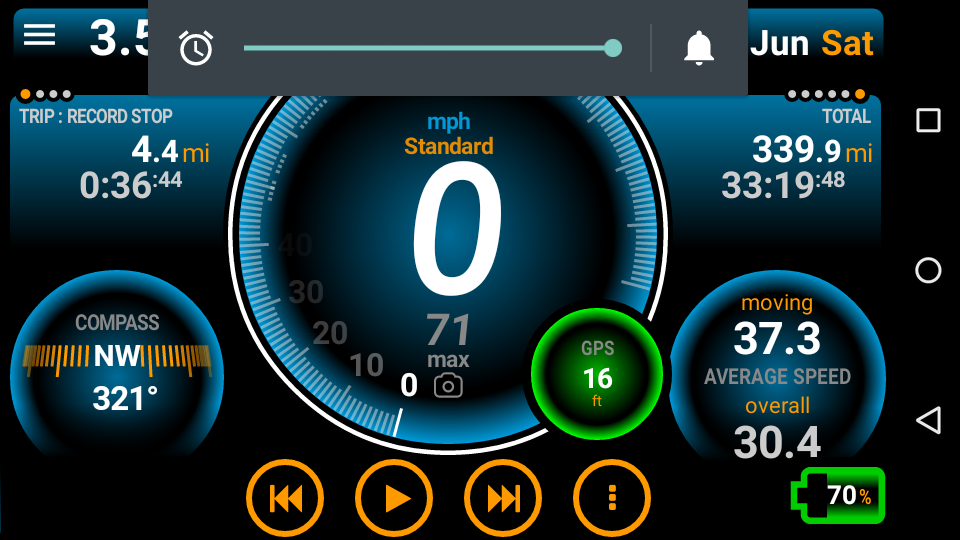Tap the alarm volume slider

point(428,48)
